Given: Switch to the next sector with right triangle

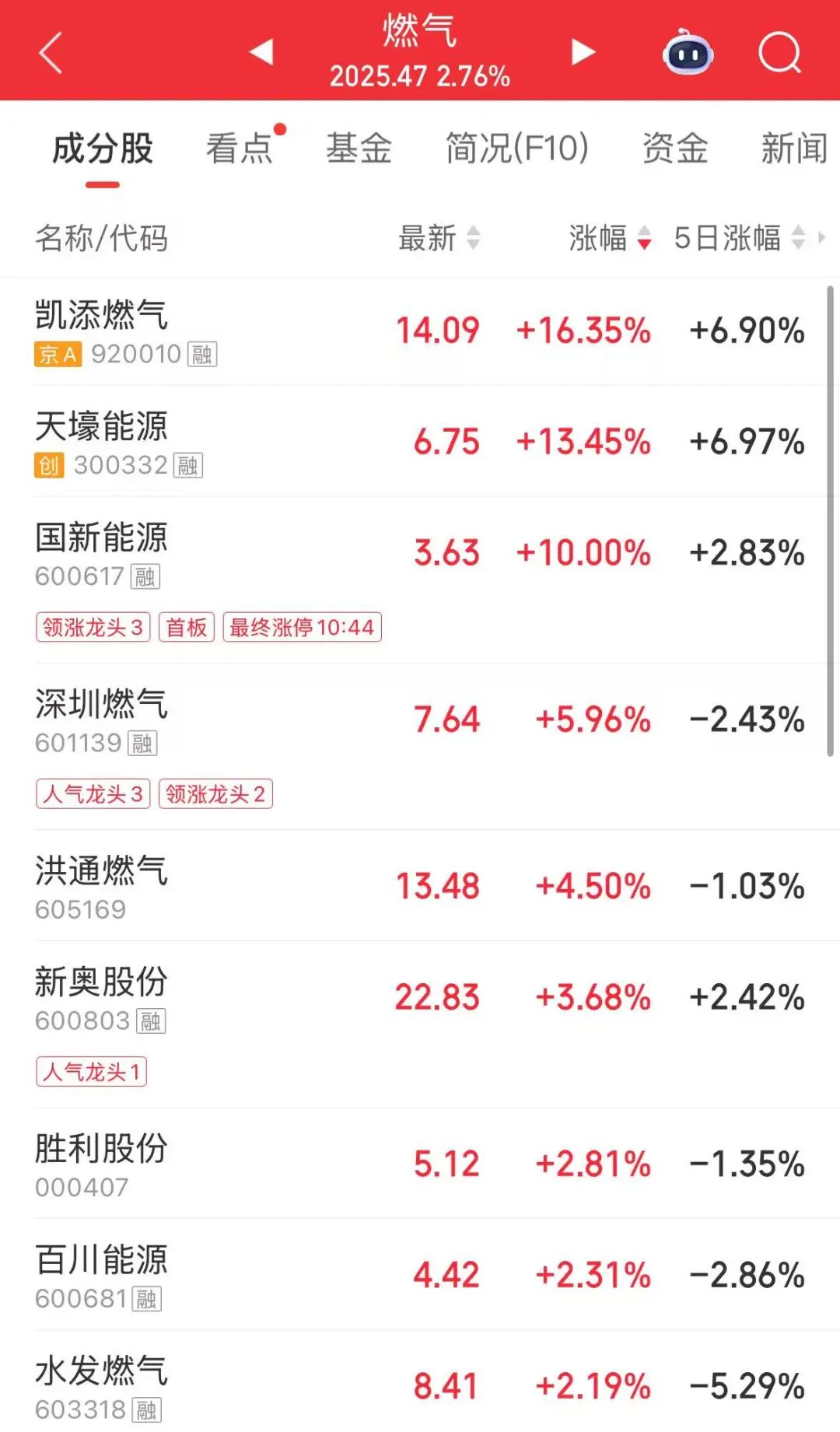Looking at the screenshot, I should (583, 52).
